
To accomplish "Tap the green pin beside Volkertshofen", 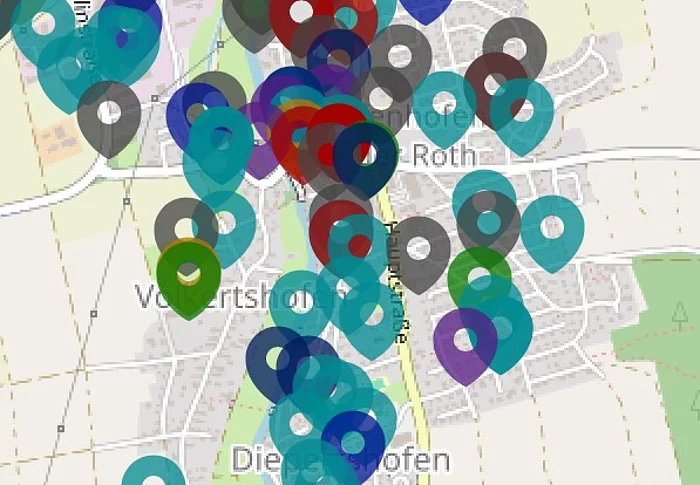I will coord(189,273).
